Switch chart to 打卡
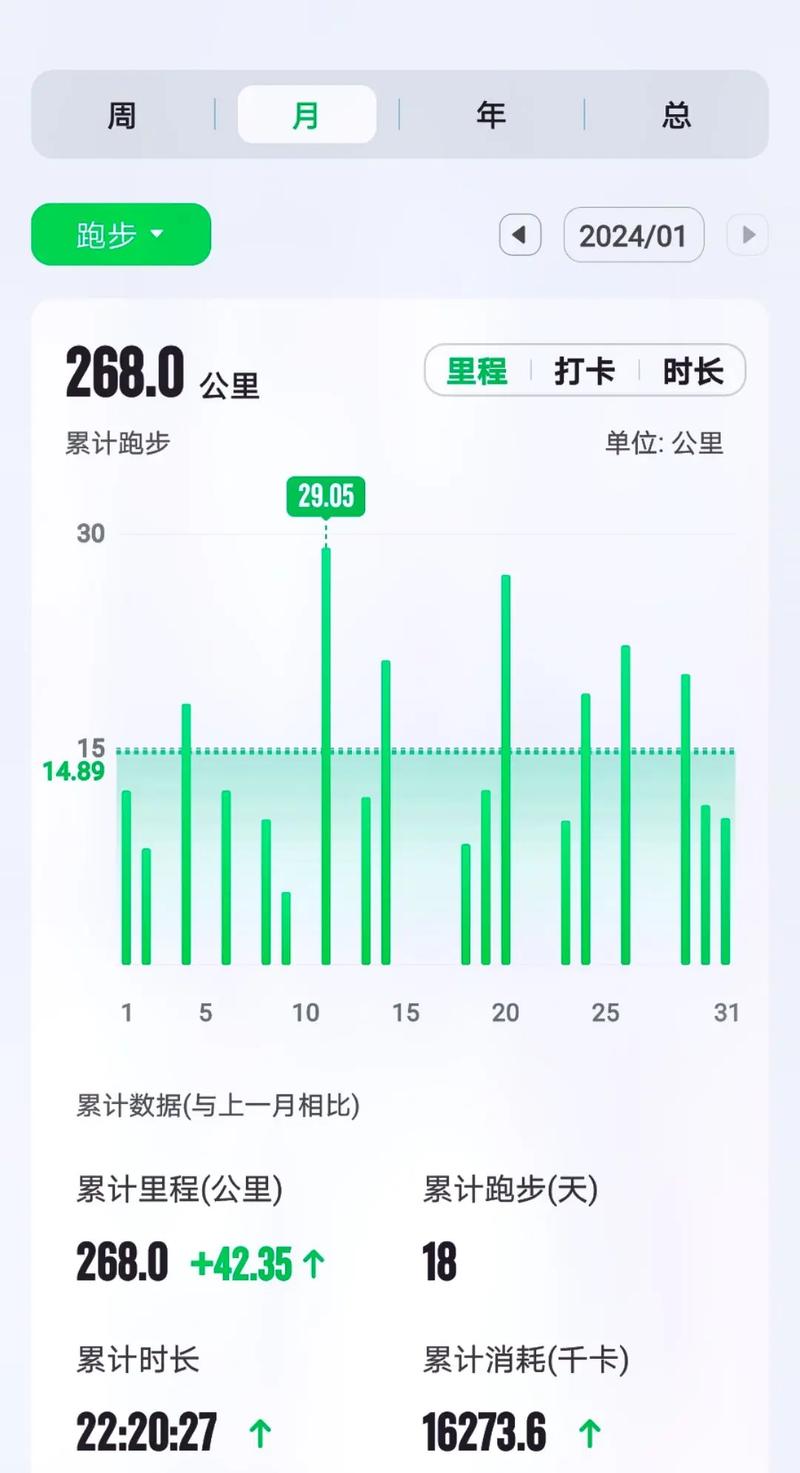This screenshot has width=800, height=1473. point(585,371)
